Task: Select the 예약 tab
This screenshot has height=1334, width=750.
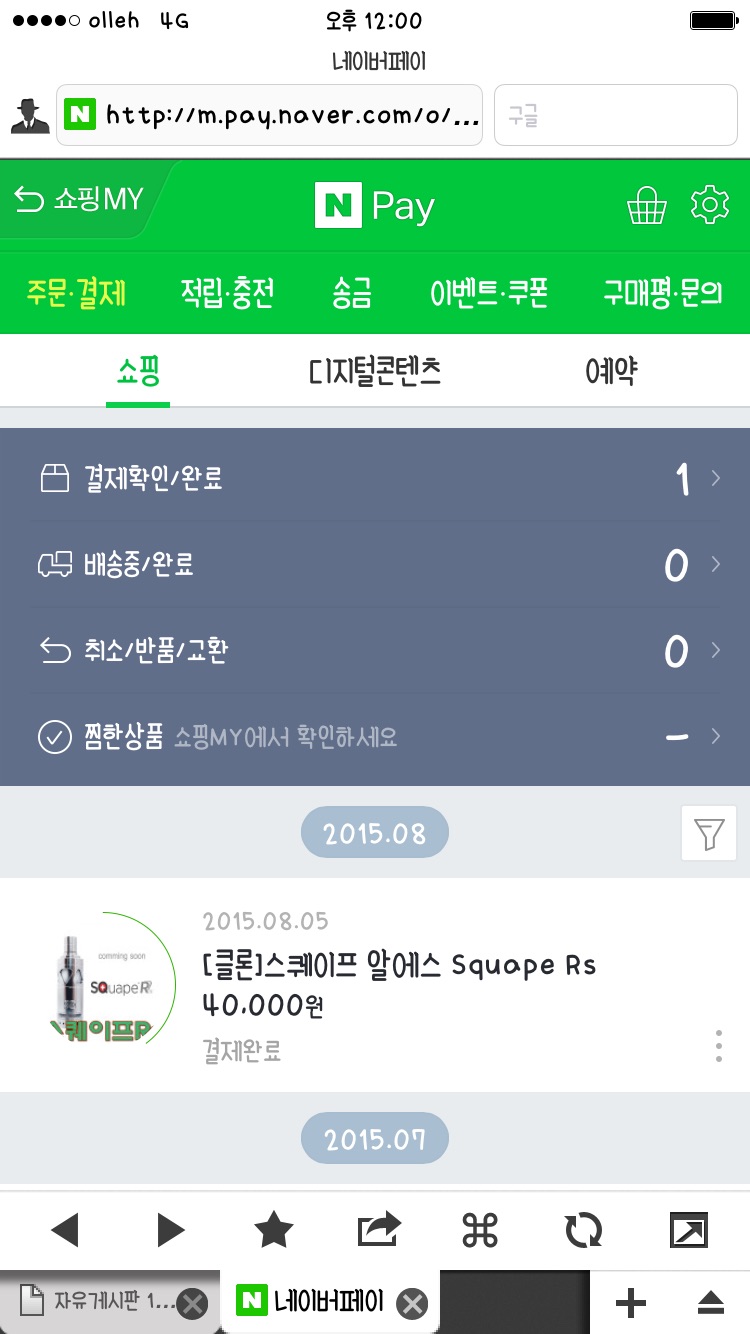Action: [611, 372]
